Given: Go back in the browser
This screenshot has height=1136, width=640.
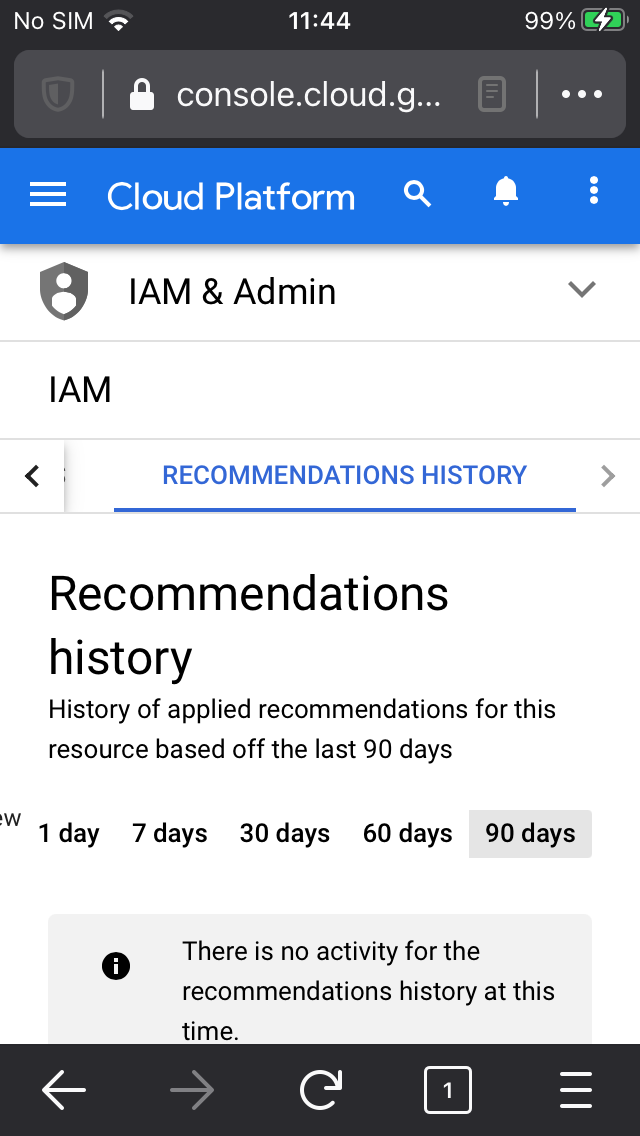Looking at the screenshot, I should point(64,1090).
